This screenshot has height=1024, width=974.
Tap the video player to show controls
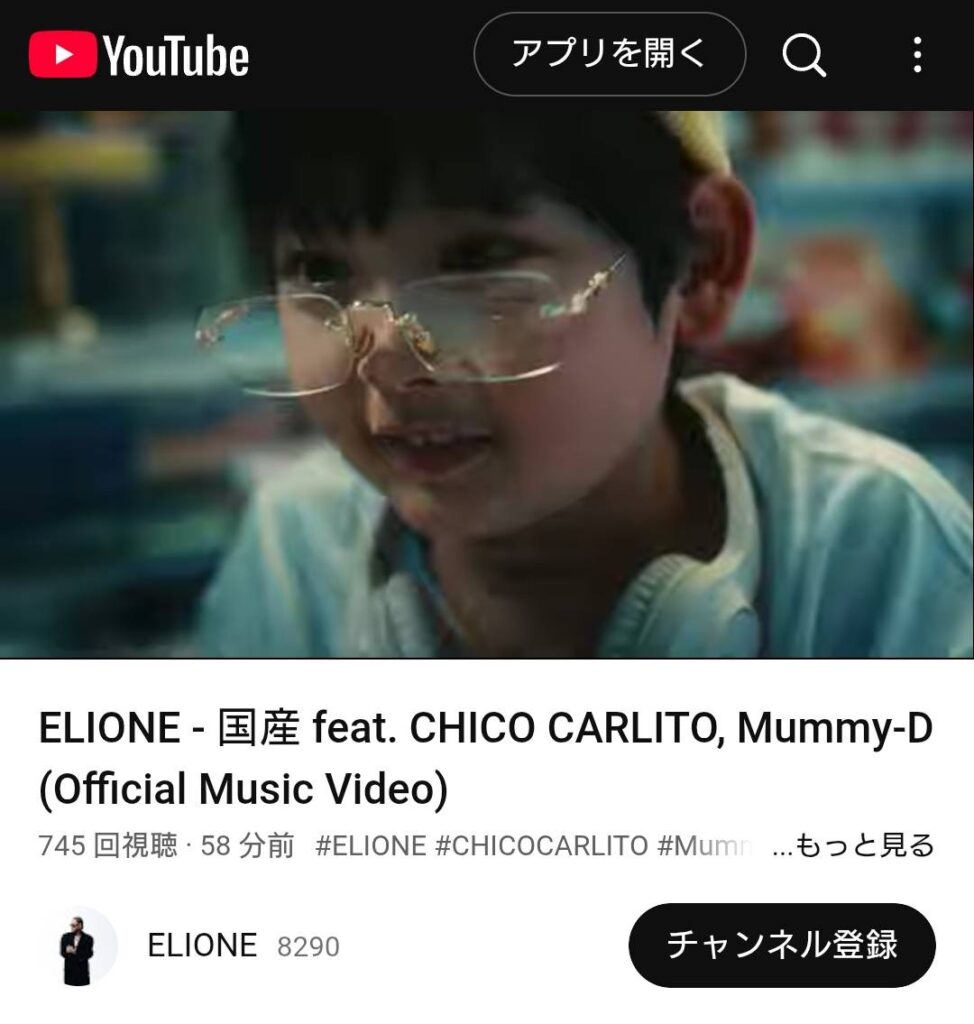pos(487,385)
